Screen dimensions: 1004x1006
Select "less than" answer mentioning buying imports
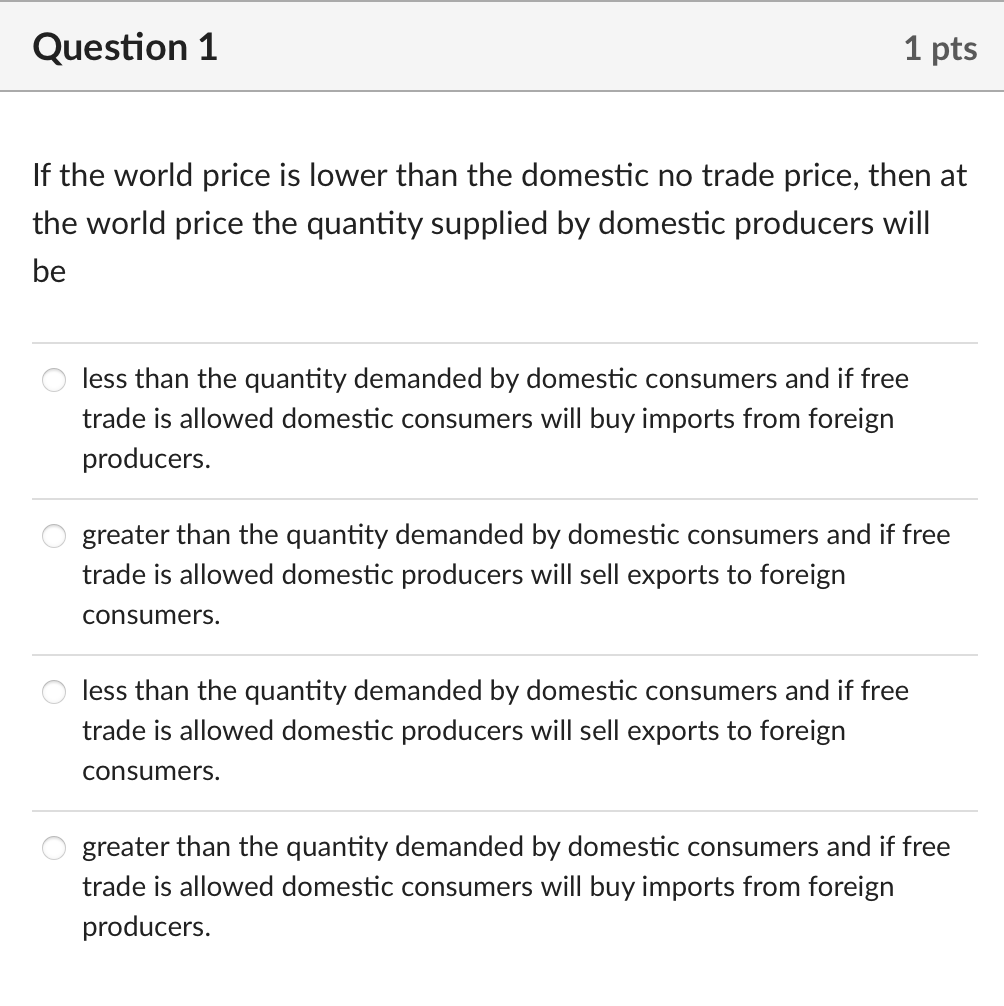point(53,380)
